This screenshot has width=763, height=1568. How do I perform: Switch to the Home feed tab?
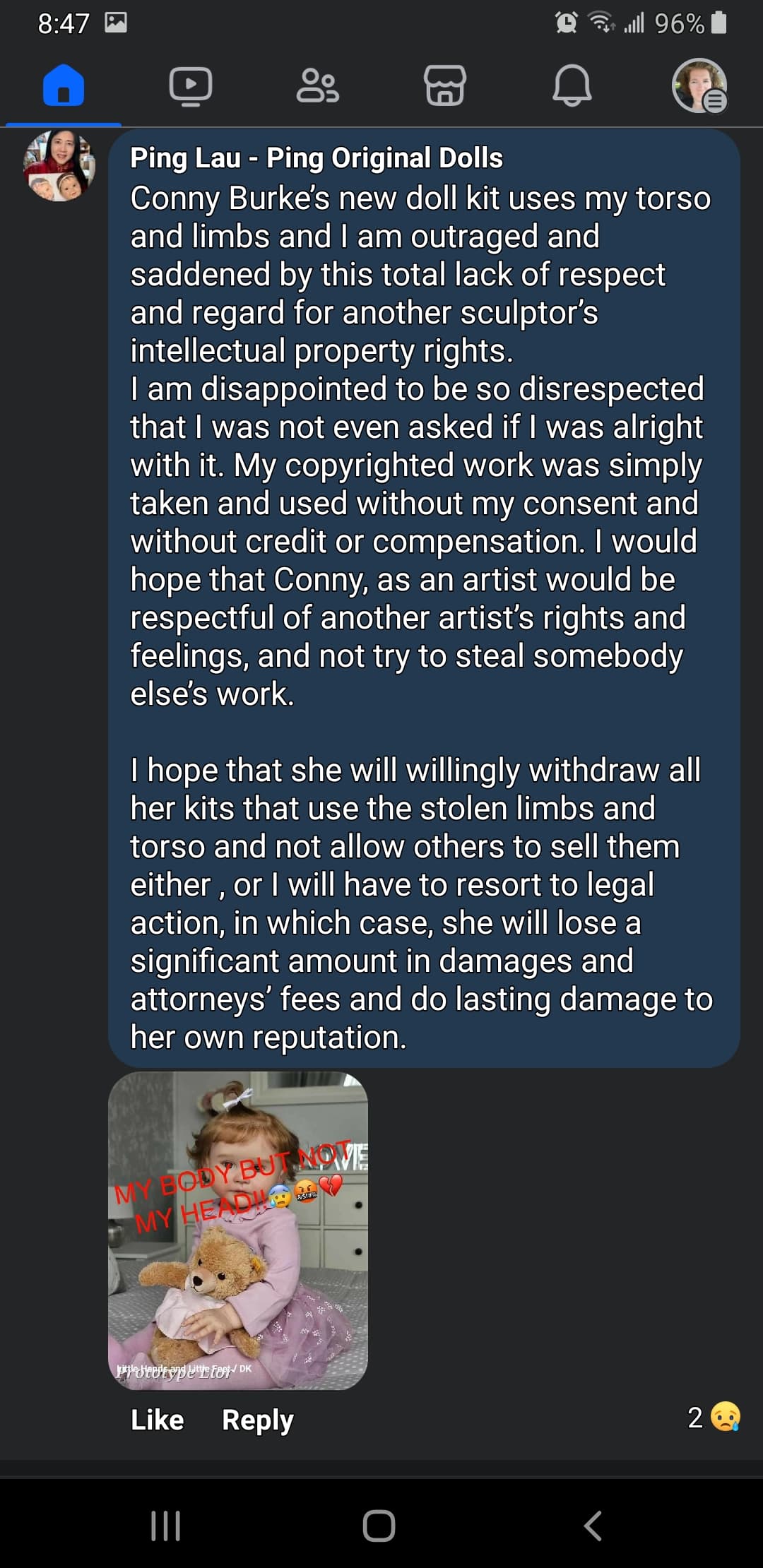click(64, 85)
